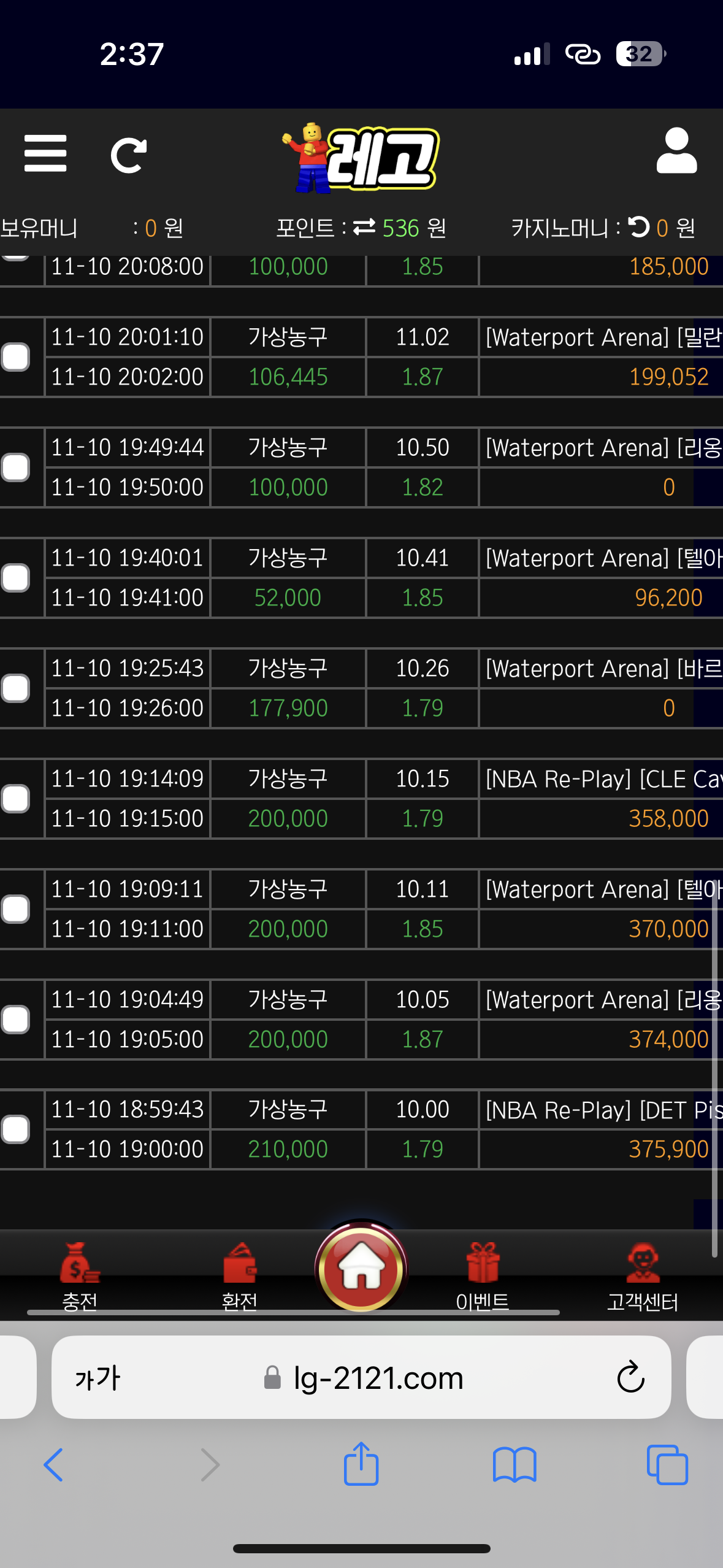Convert points using the swap arrows icon
The image size is (723, 1568).
point(364,228)
